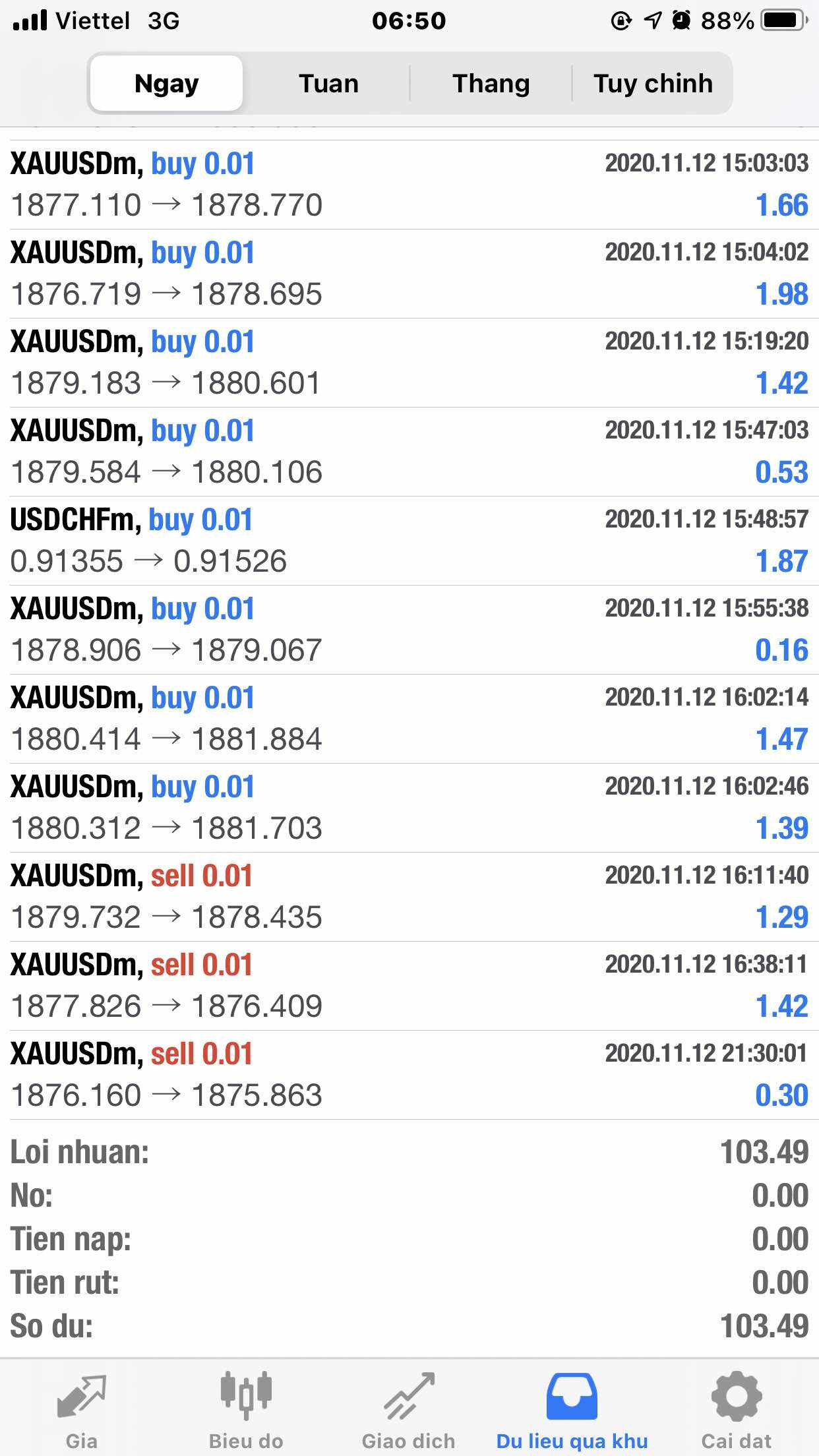This screenshot has height=1456, width=819.
Task: Switch to the Thang period tab
Action: 491,84
